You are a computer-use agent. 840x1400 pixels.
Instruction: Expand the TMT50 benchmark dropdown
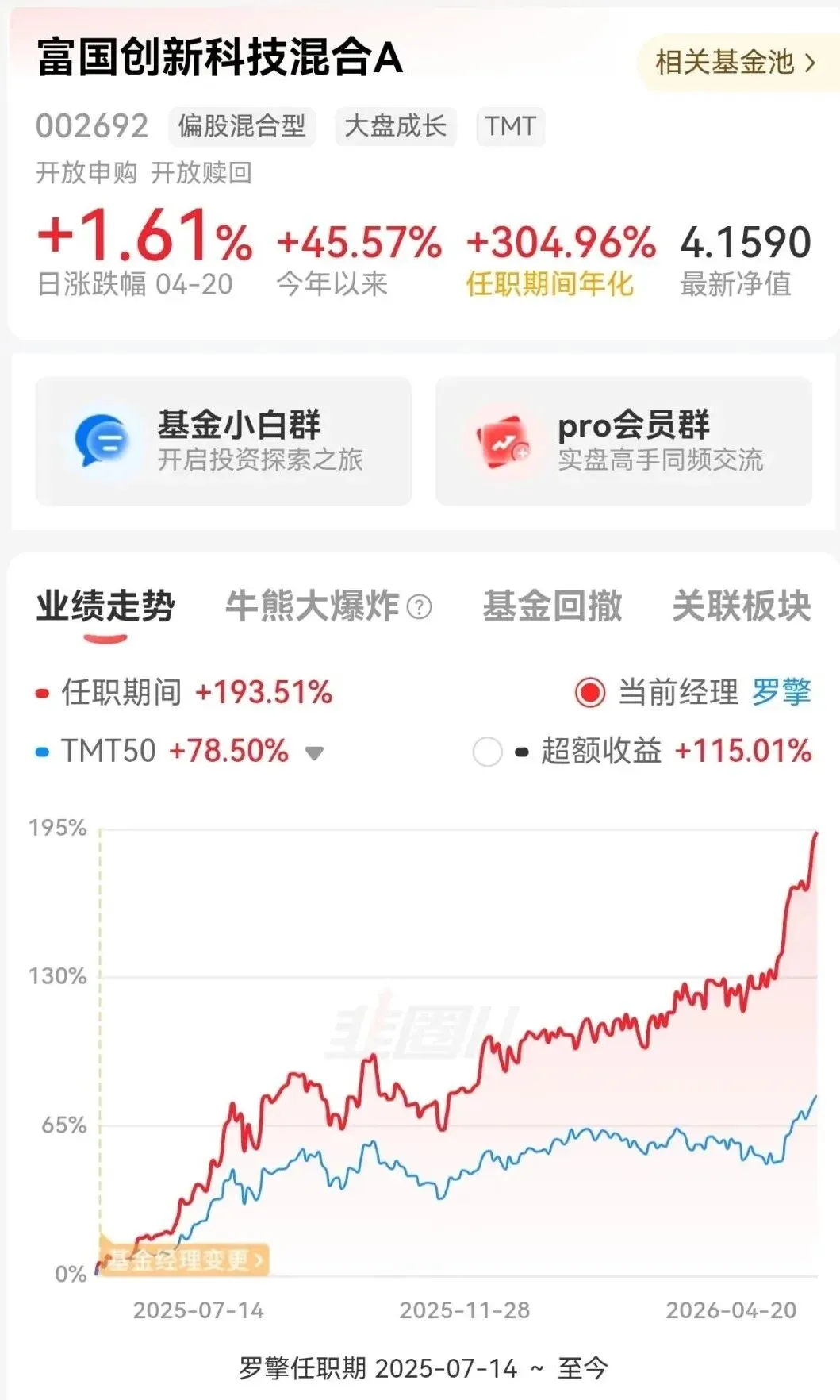click(314, 753)
